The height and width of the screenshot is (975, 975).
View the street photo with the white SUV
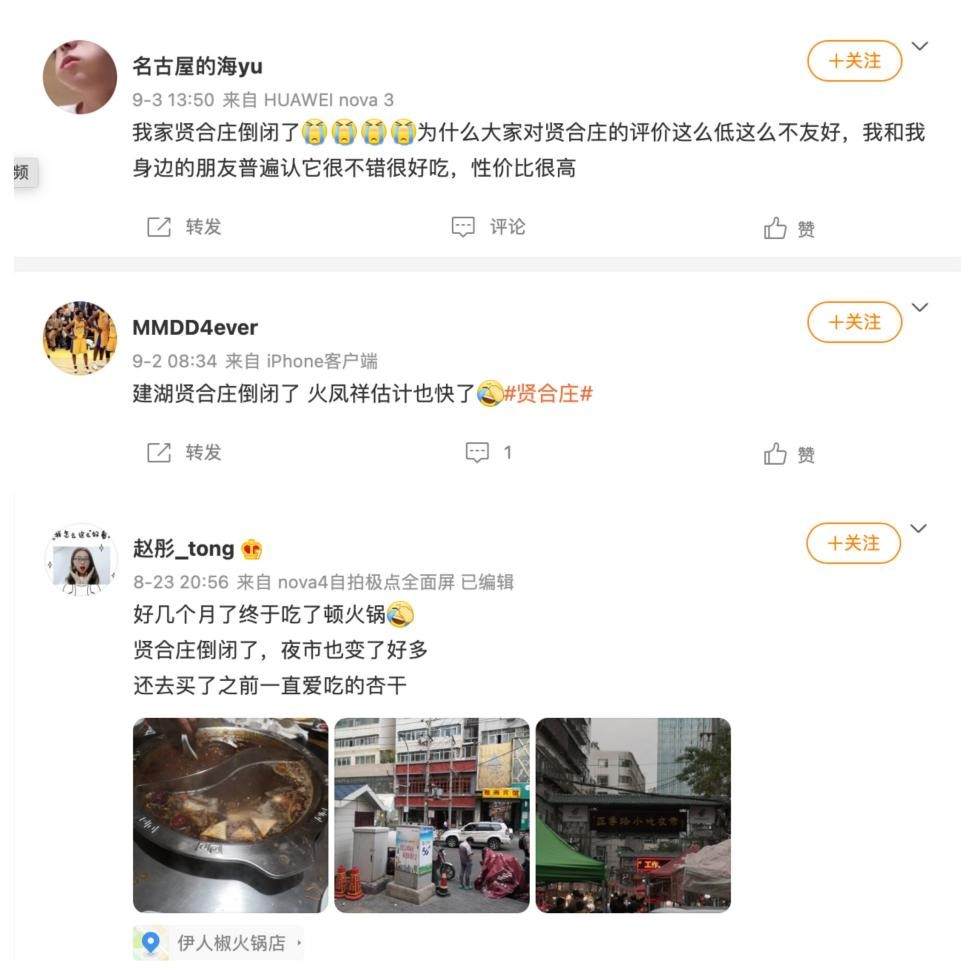click(x=432, y=815)
